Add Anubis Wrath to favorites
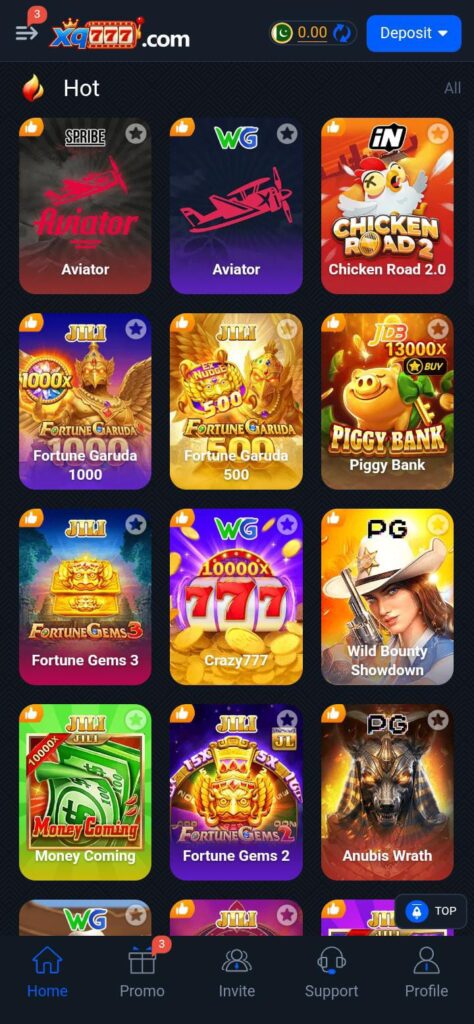Screen dimensions: 474x1024 point(438,720)
